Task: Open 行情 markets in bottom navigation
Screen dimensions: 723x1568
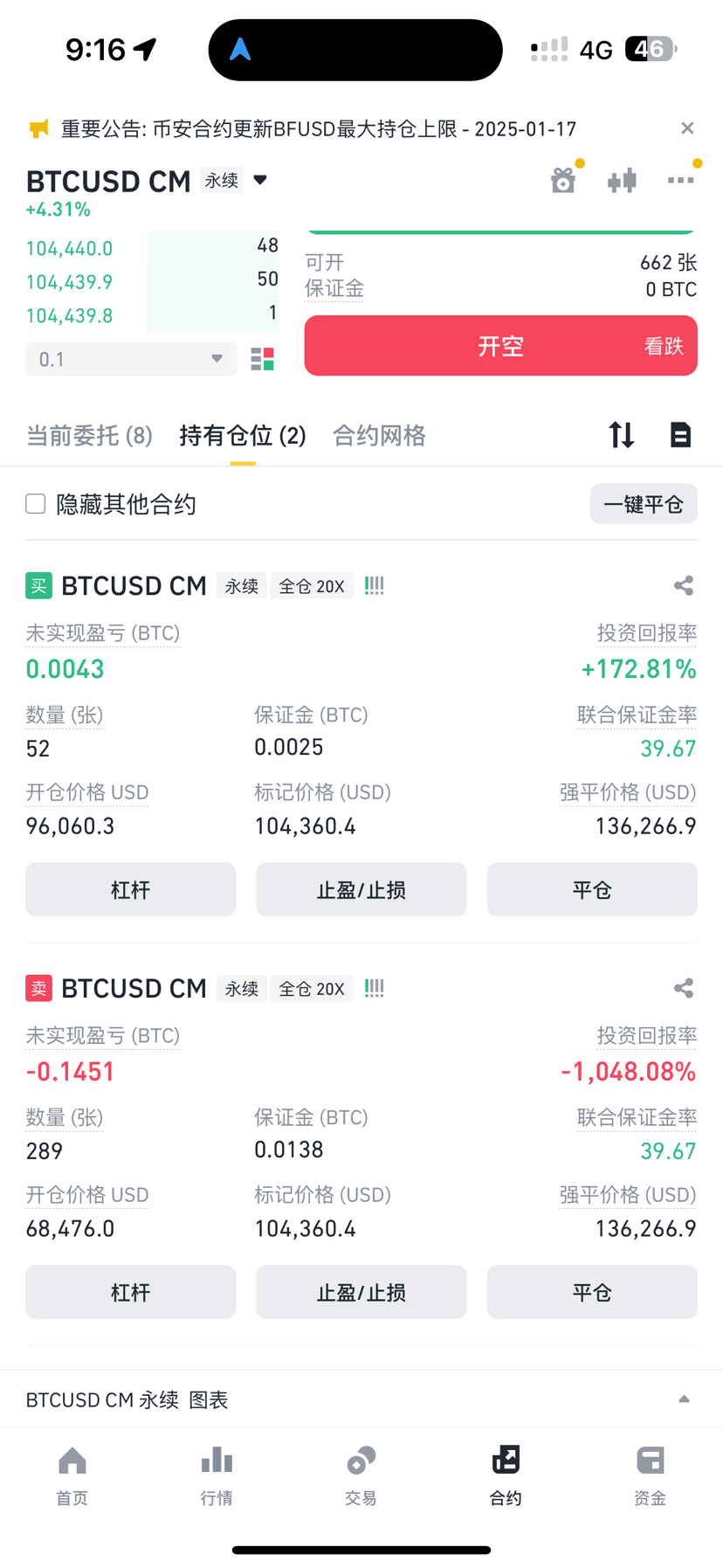Action: point(217,1476)
